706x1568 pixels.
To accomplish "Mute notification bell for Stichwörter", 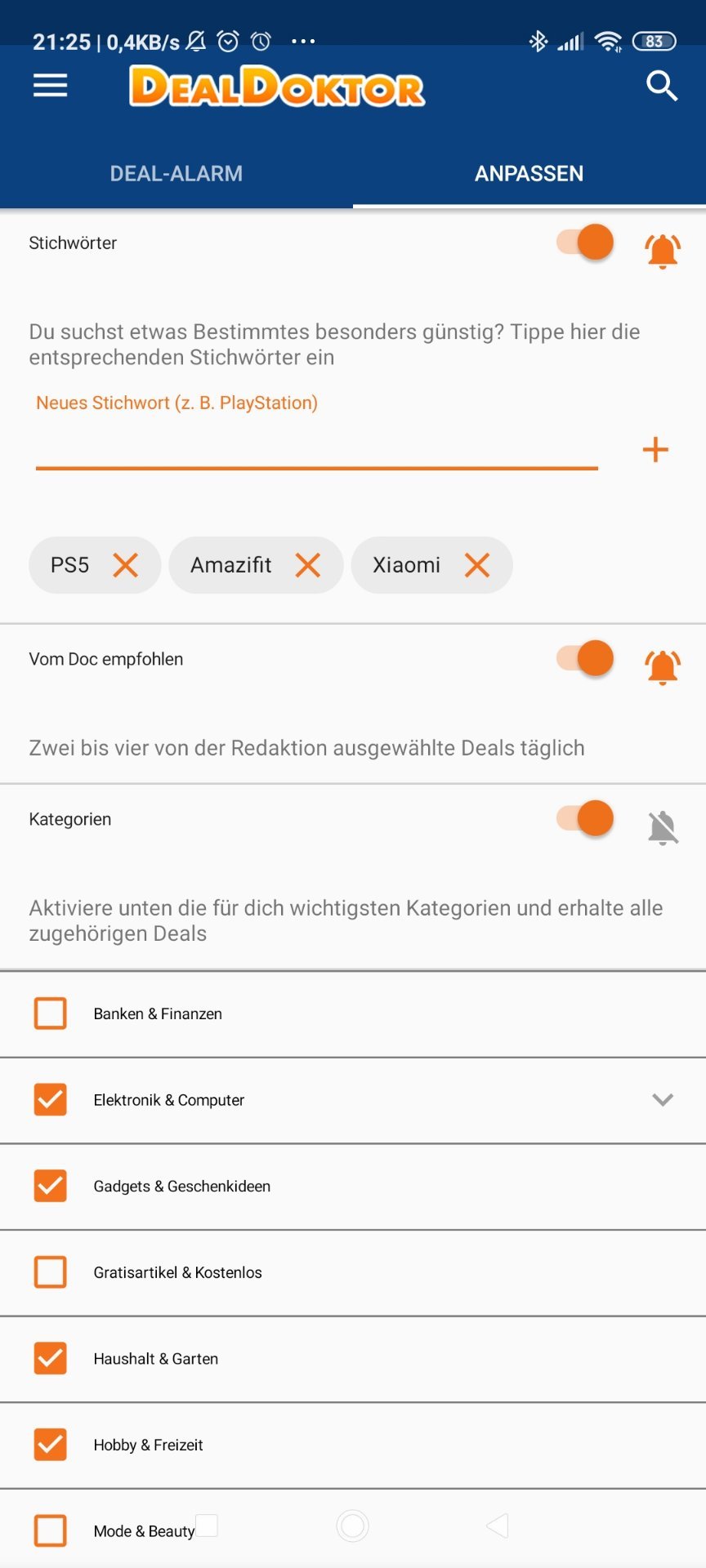I will [x=663, y=251].
